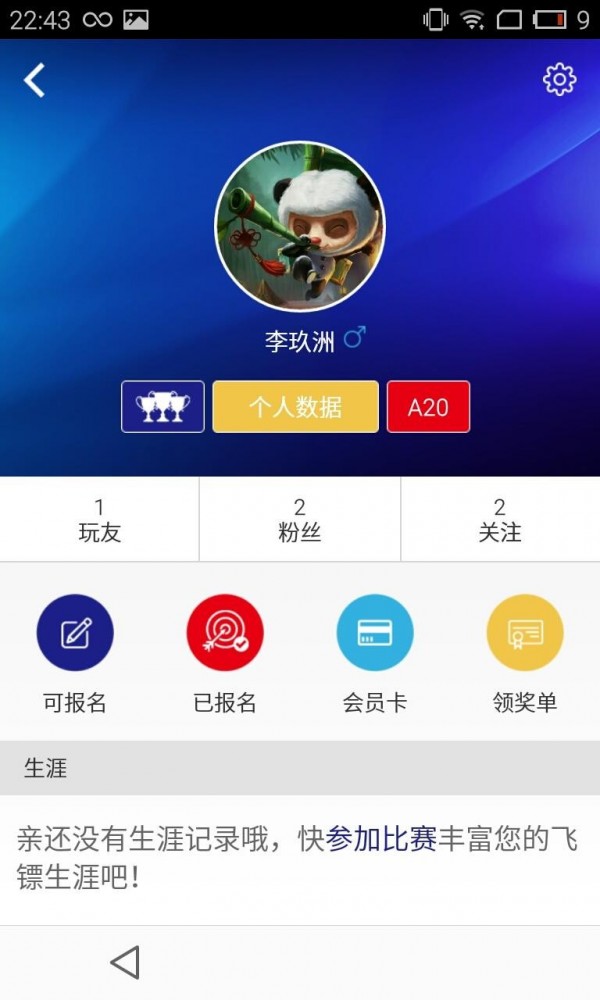Open 个人数据 personal stats
This screenshot has height=1000, width=600.
[x=296, y=407]
